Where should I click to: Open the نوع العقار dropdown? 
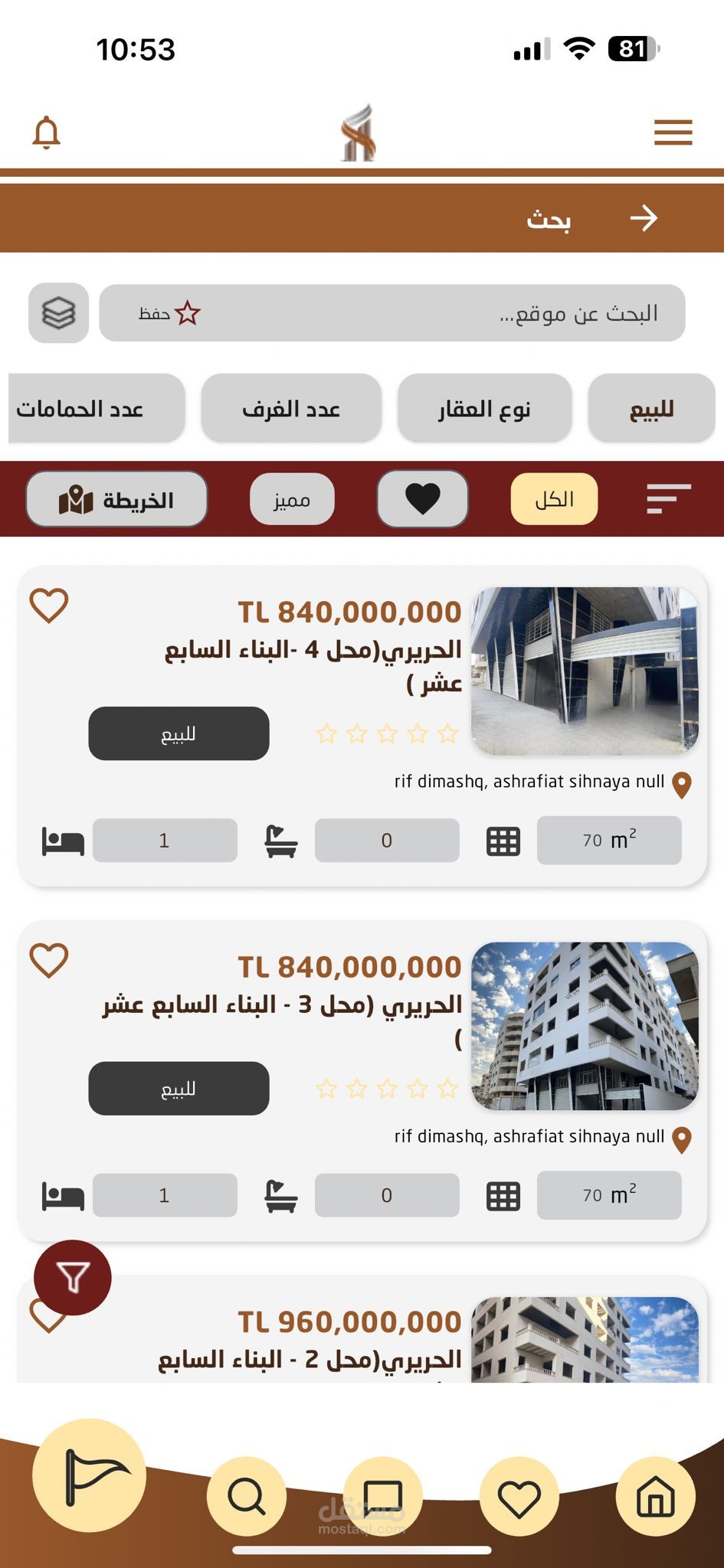click(x=485, y=408)
